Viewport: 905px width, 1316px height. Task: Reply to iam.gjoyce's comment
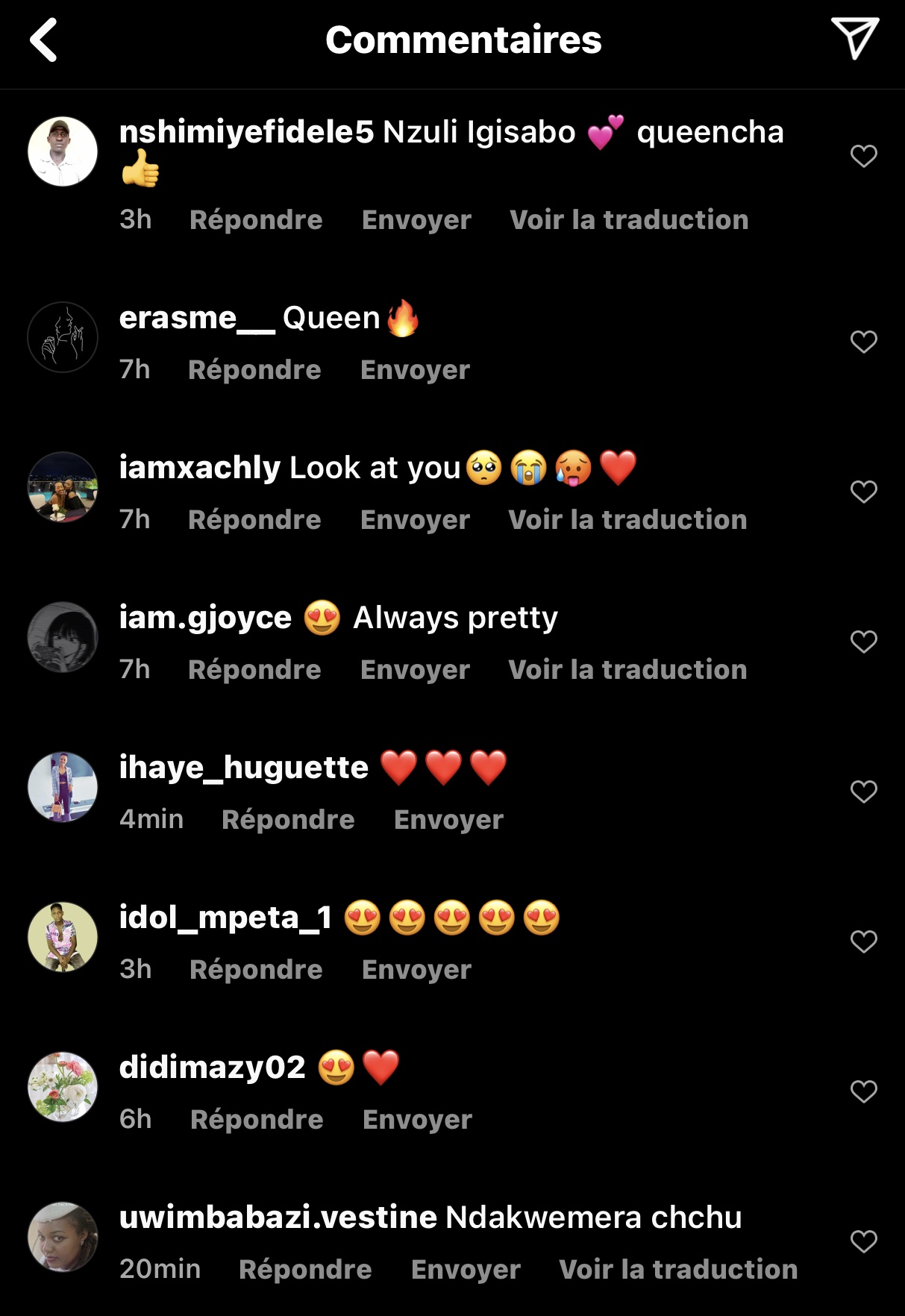pos(254,670)
